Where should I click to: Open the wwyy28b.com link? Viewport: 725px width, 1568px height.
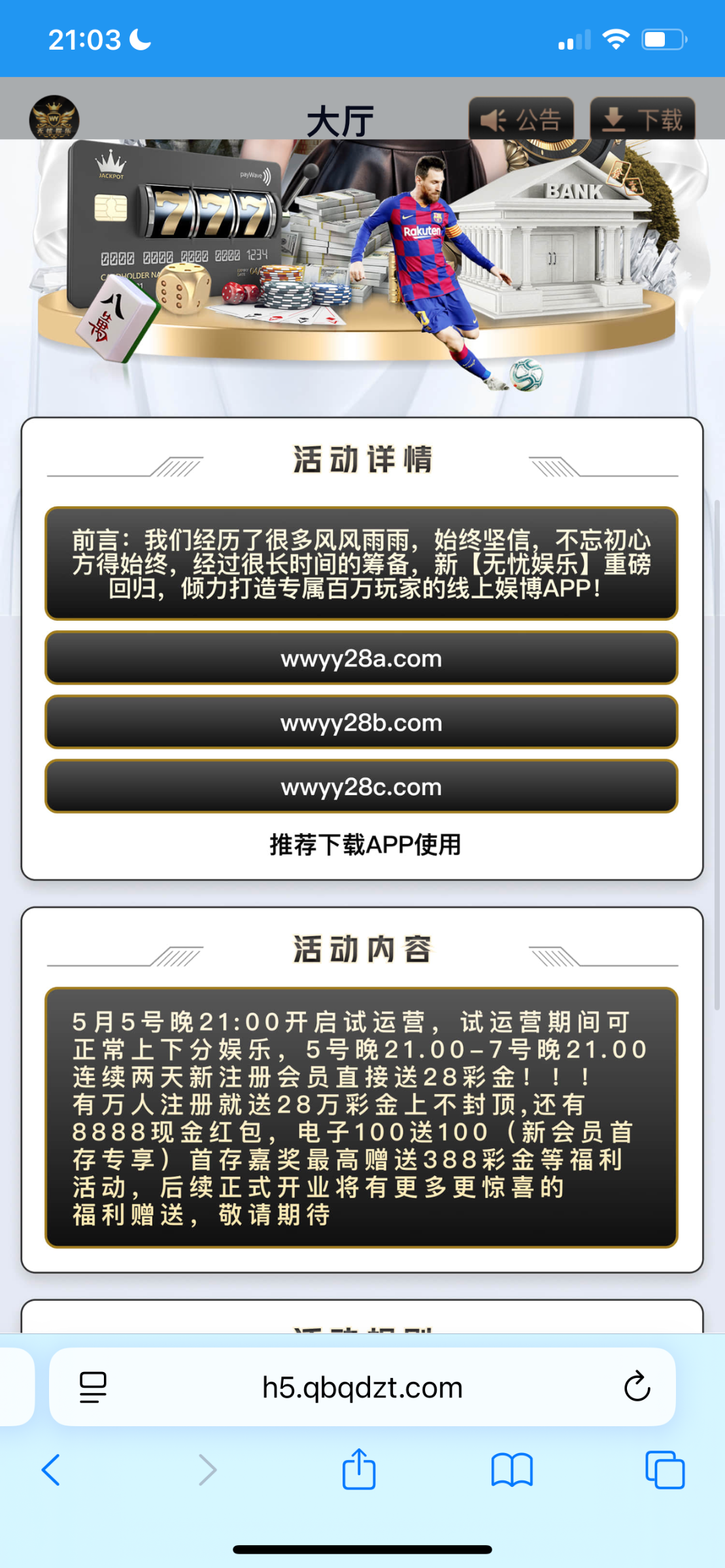tap(362, 722)
